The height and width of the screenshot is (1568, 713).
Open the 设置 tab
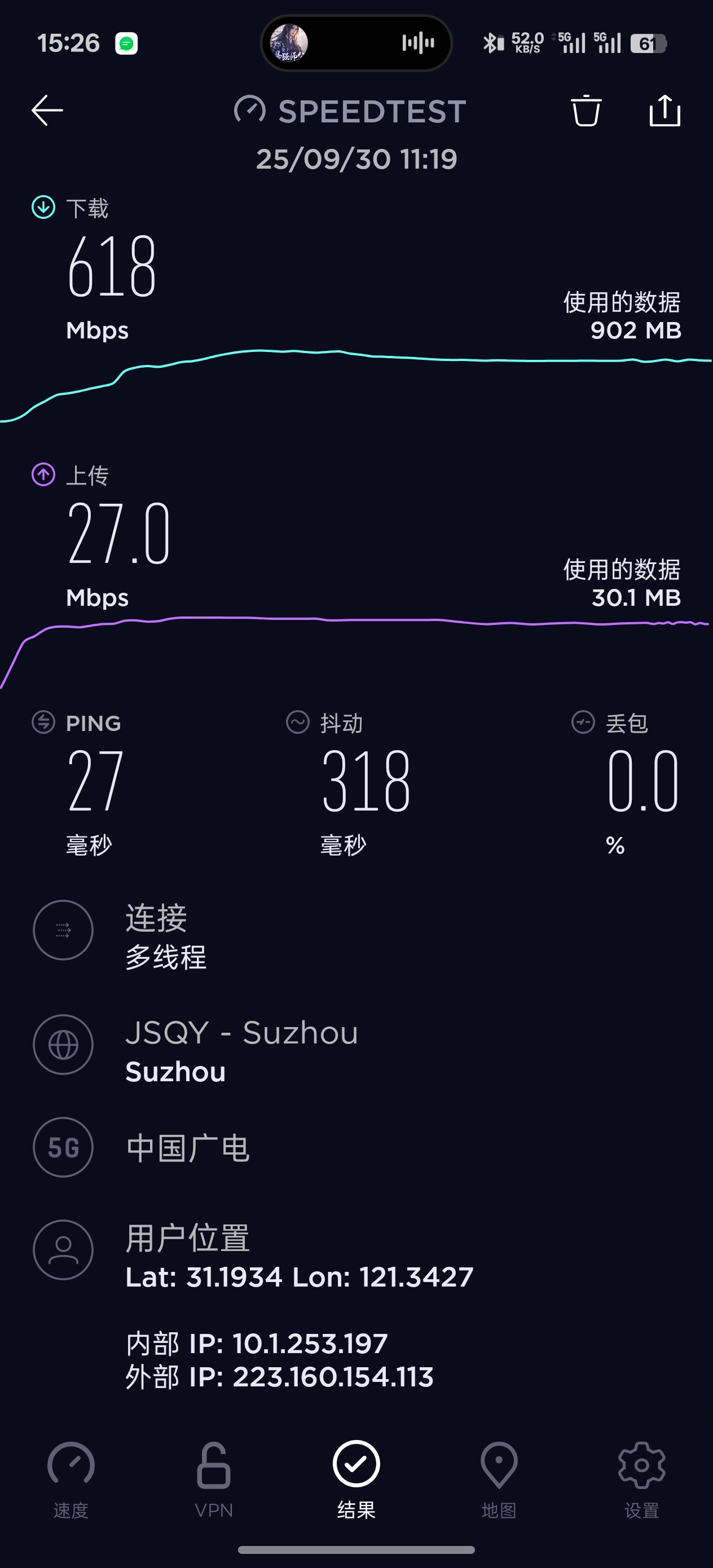[641, 1479]
